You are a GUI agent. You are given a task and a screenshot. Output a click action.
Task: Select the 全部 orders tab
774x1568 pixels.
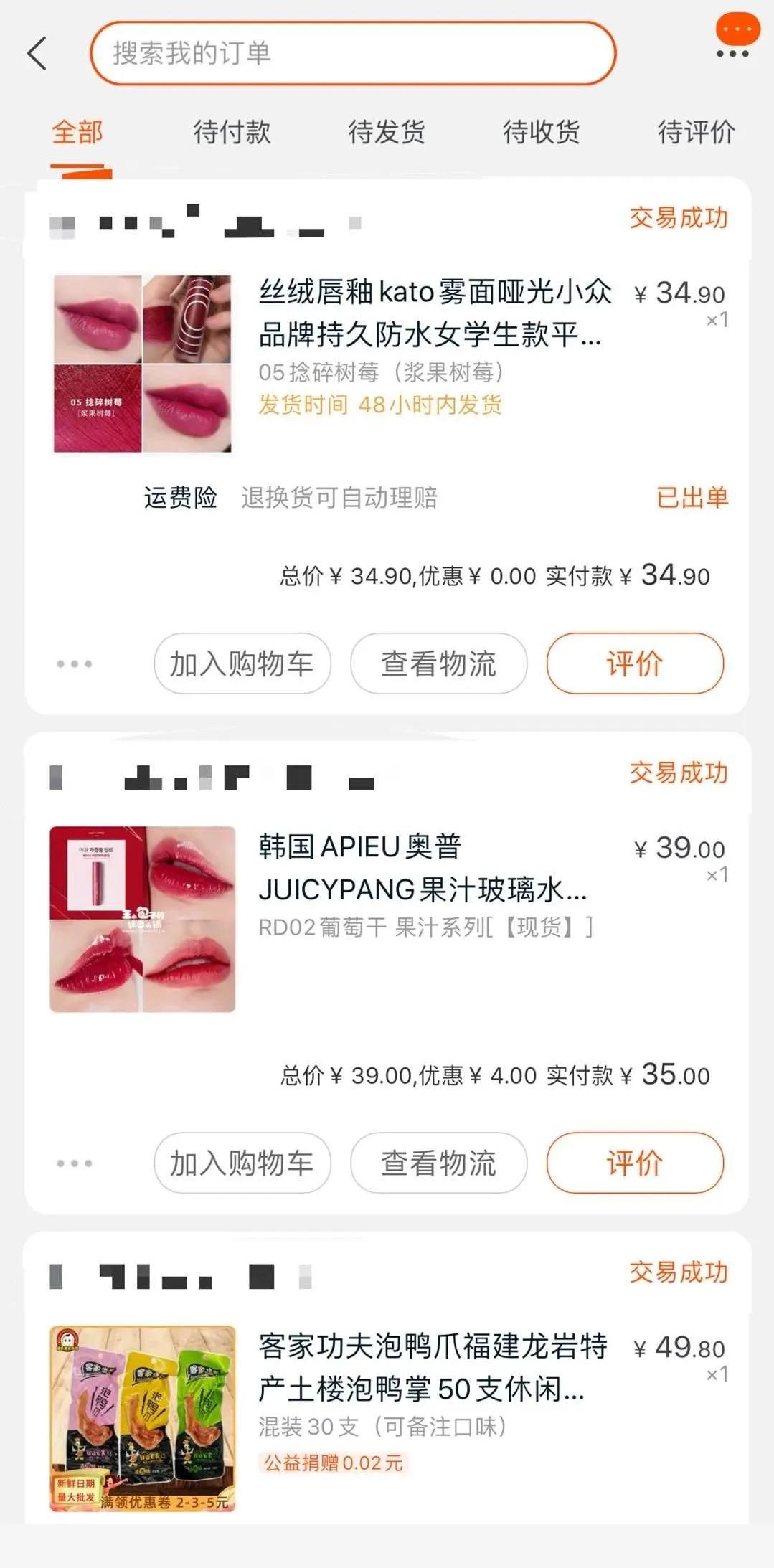[x=79, y=131]
